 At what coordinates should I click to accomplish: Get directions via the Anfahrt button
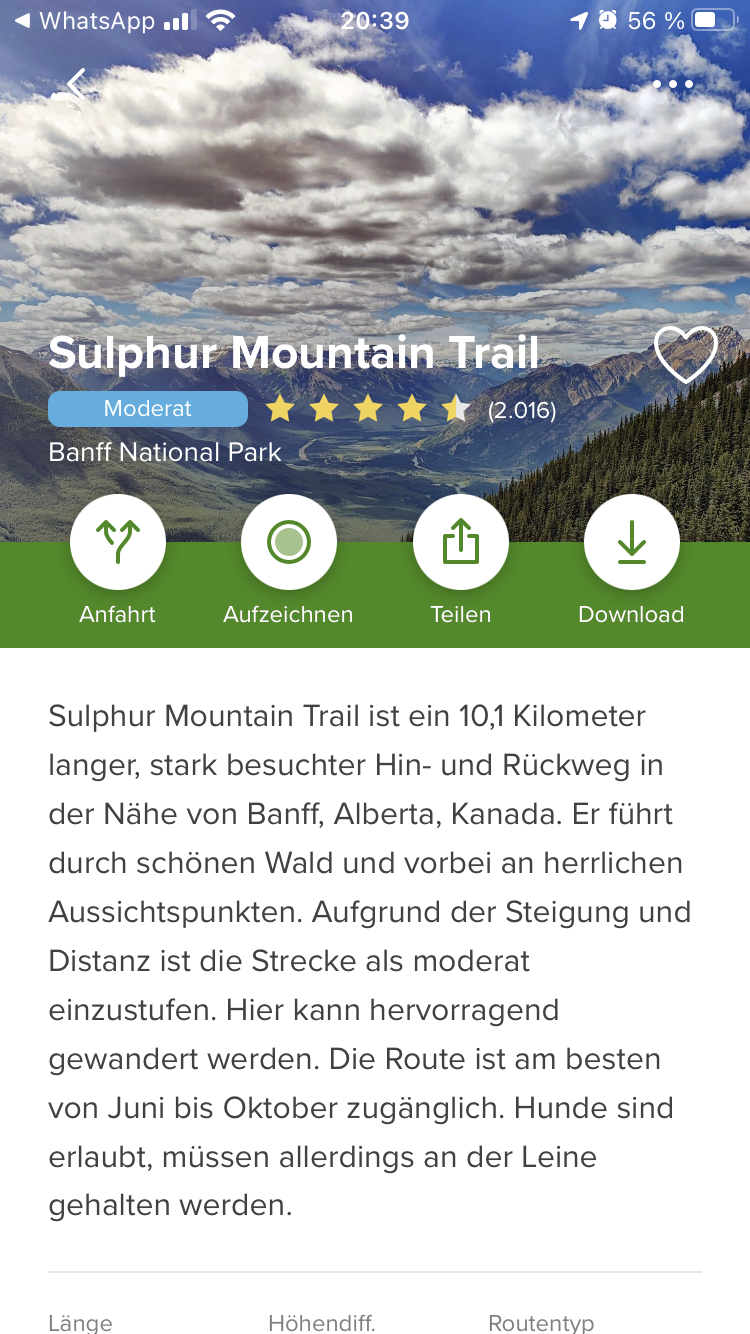pyautogui.click(x=118, y=543)
